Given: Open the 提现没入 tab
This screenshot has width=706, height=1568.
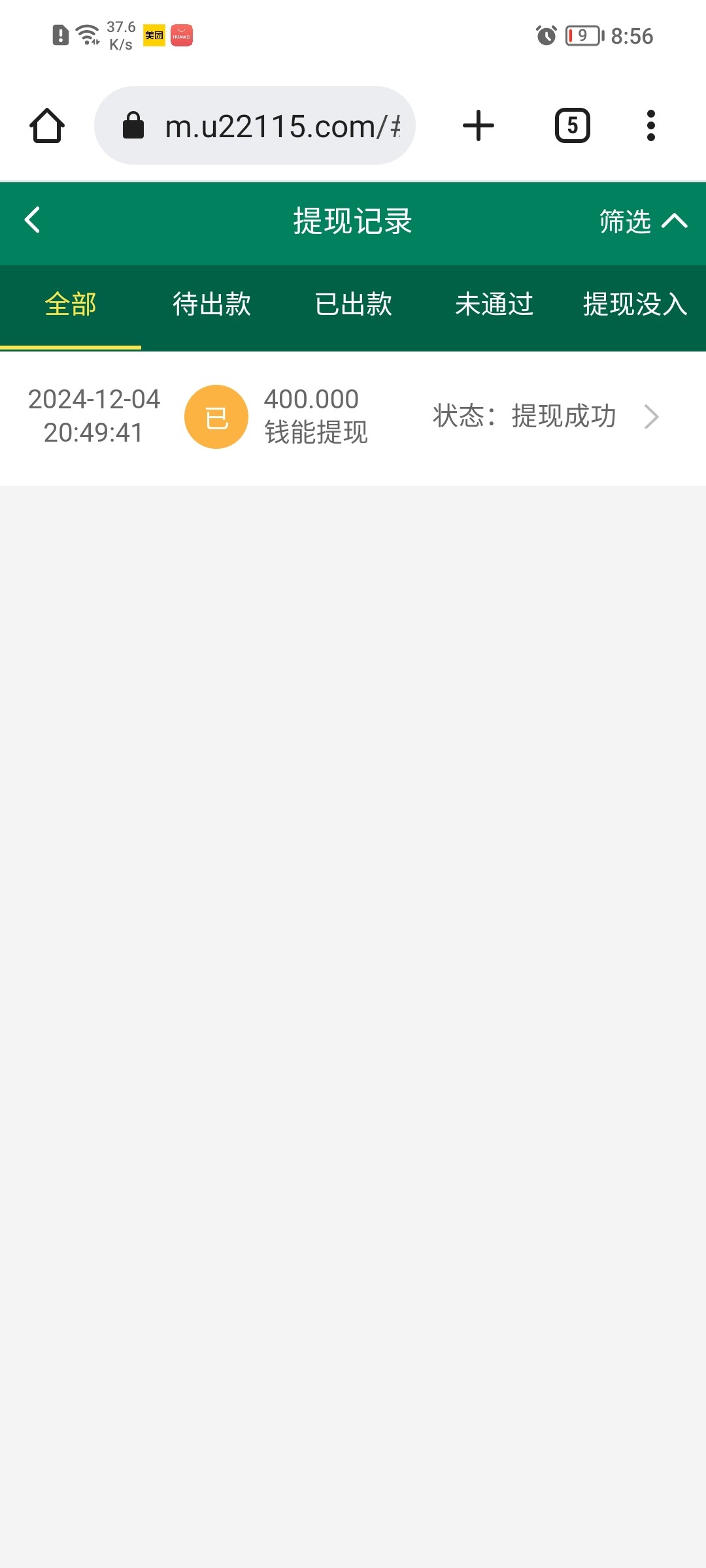Looking at the screenshot, I should 635,305.
